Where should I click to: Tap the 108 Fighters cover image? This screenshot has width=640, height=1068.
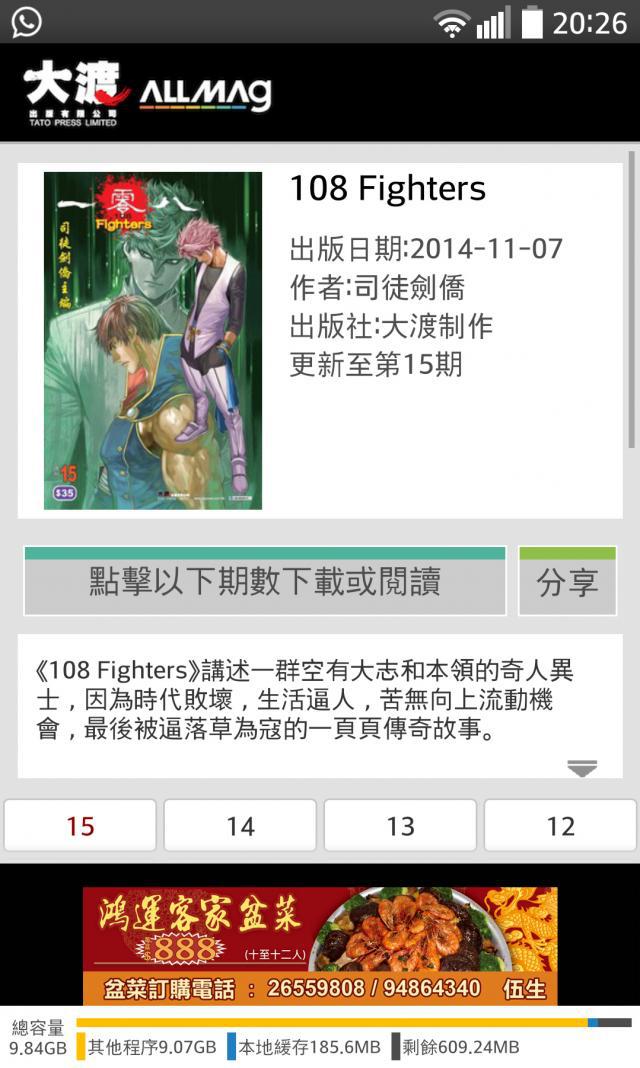click(153, 341)
